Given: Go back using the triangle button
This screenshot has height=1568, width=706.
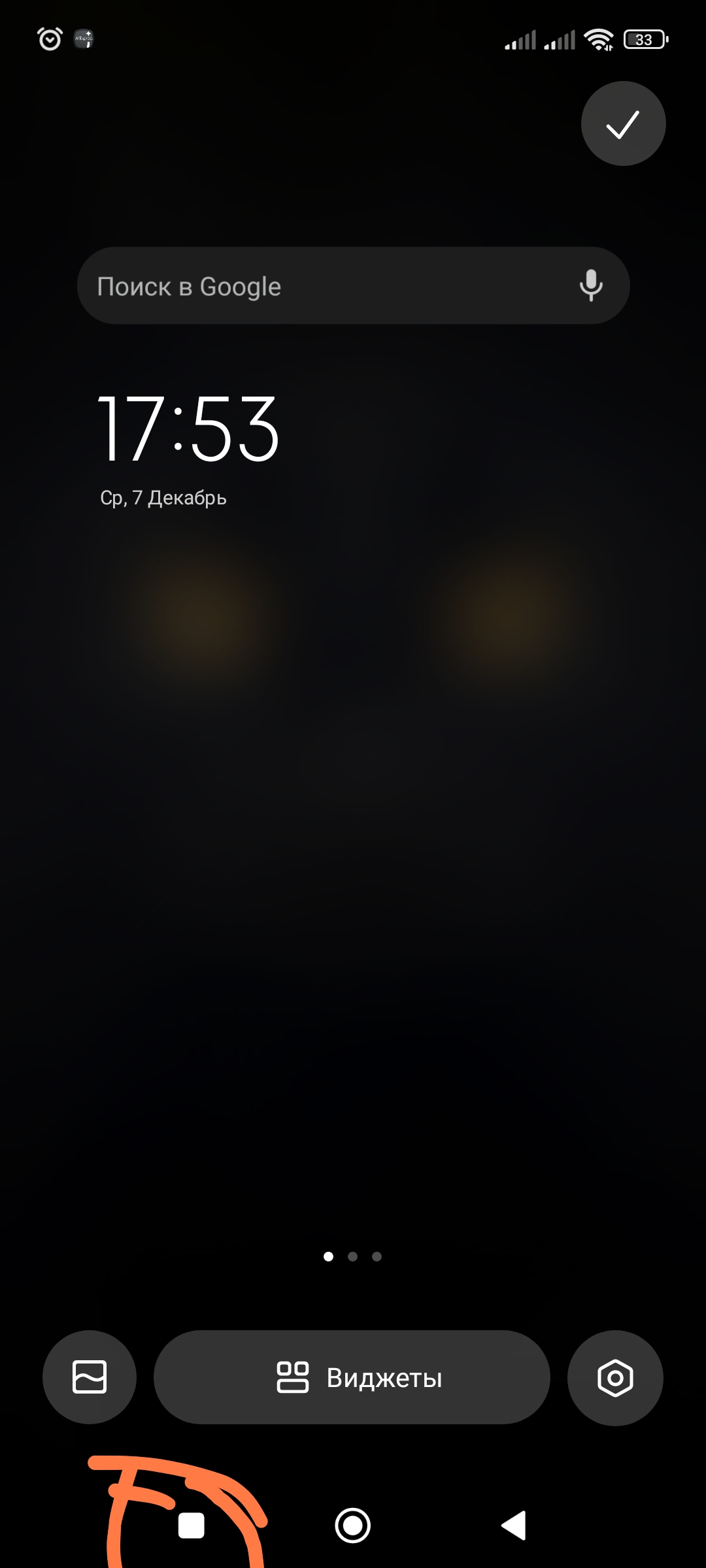Looking at the screenshot, I should [x=514, y=1526].
